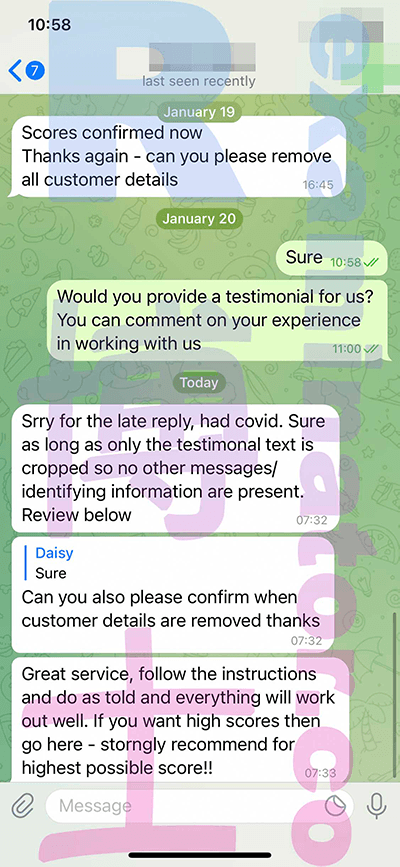The height and width of the screenshot is (867, 400).
Task: Open the contact's profile header
Action: pyautogui.click(x=199, y=67)
